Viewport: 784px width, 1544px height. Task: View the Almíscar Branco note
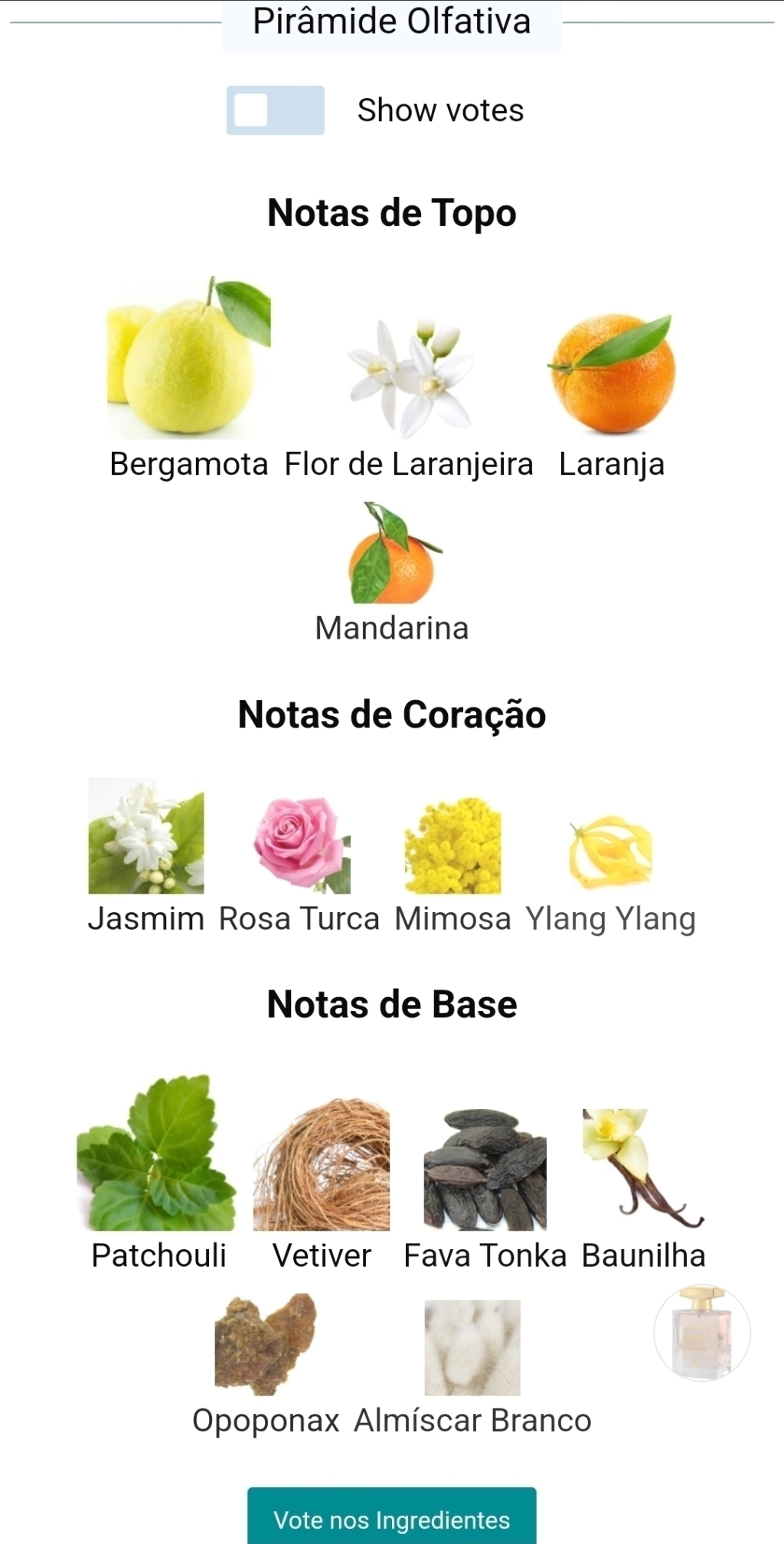point(472,1369)
